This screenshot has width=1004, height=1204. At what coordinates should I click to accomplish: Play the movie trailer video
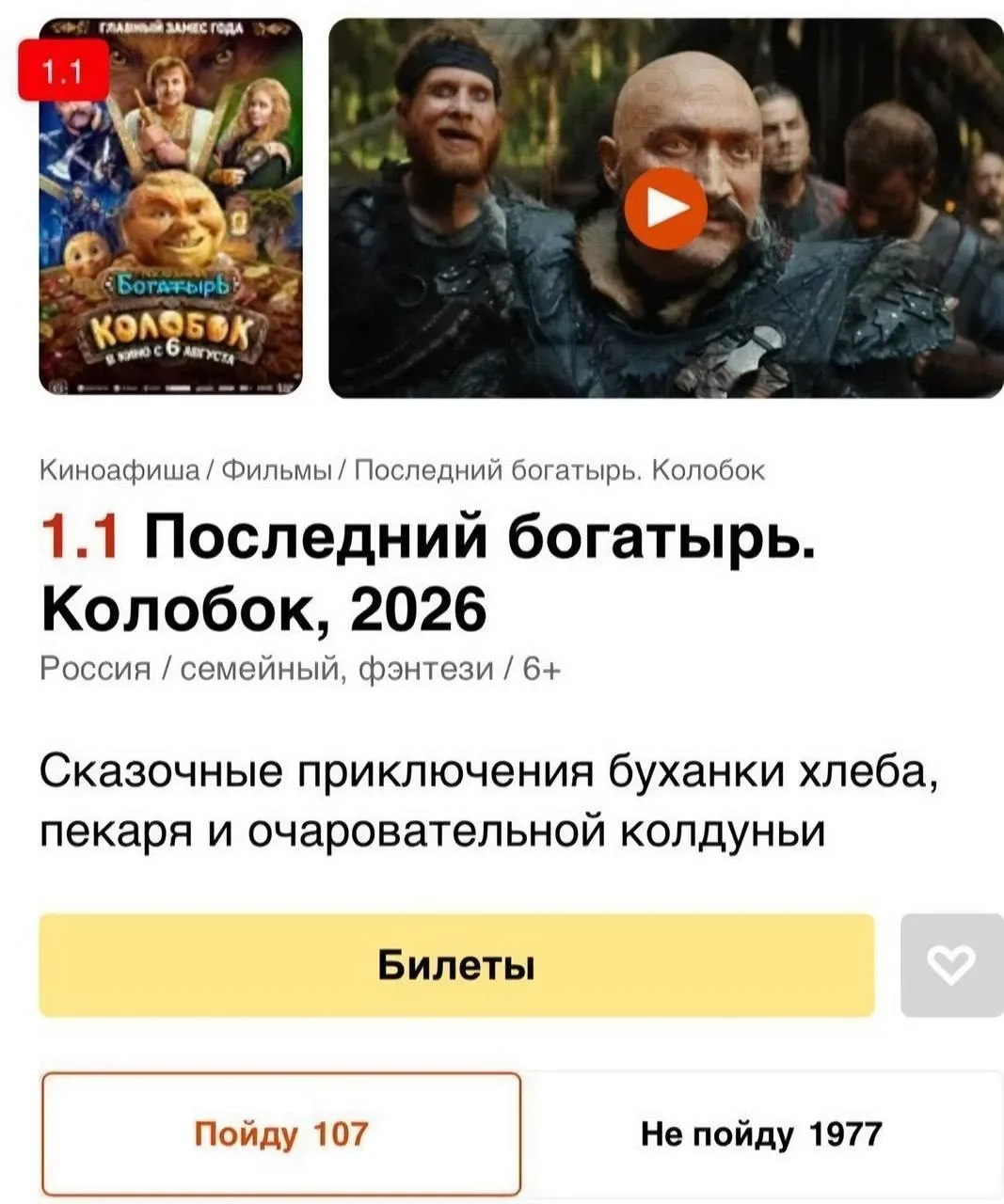coord(666,209)
